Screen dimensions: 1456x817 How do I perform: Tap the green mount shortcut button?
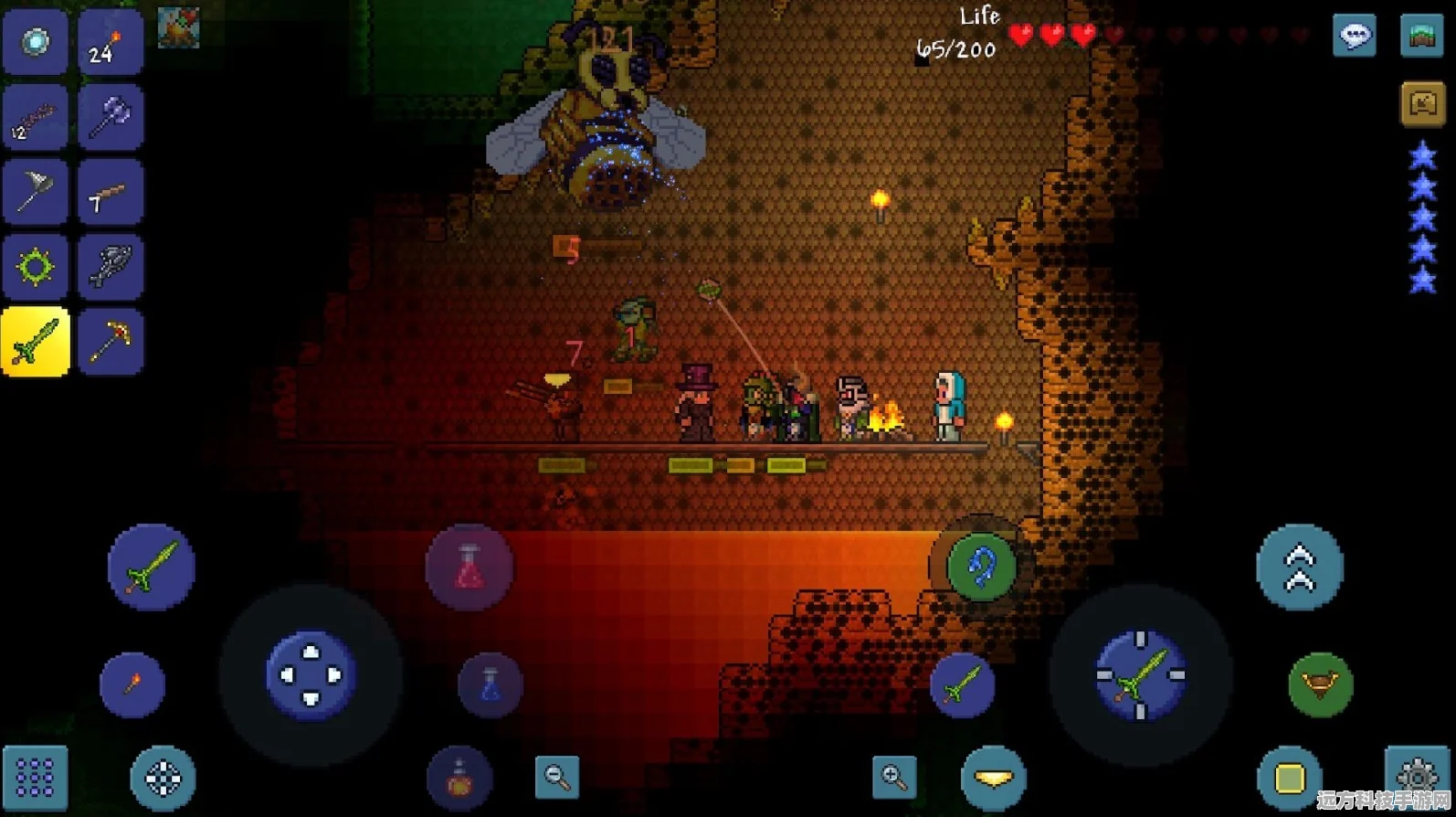coord(1320,684)
